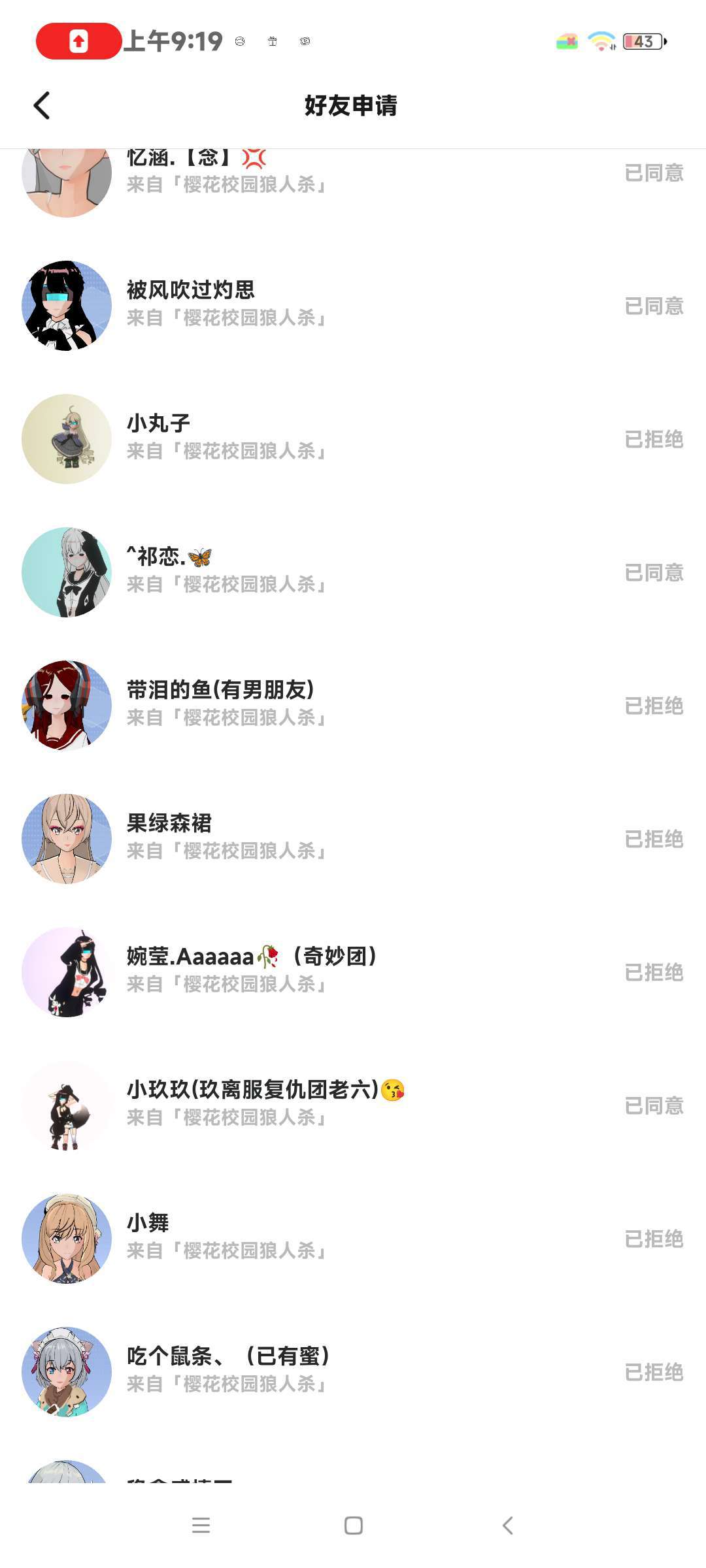
Task: Go back from the 好友申请 page
Action: click(x=42, y=105)
